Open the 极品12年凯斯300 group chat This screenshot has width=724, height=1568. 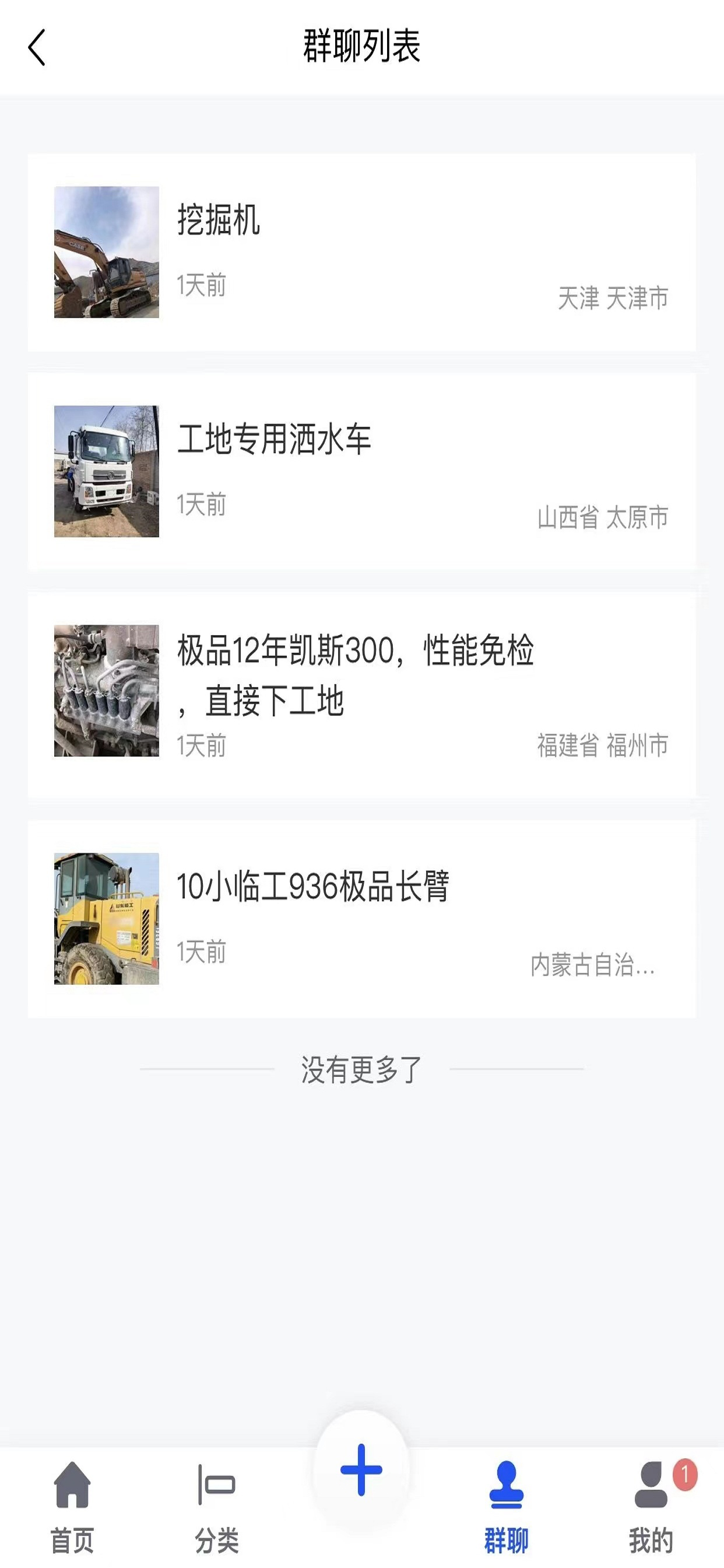[x=362, y=695]
